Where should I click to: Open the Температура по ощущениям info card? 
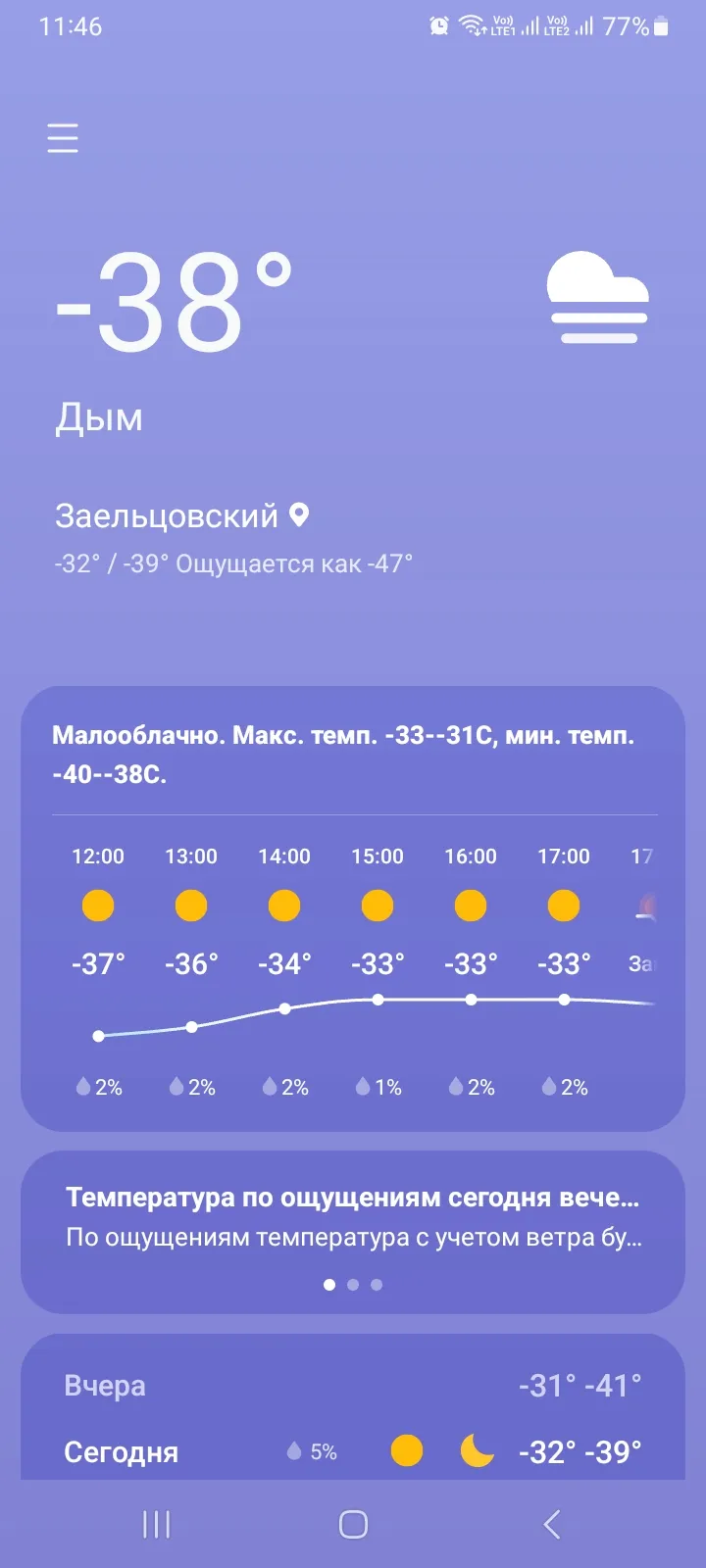[x=353, y=1217]
